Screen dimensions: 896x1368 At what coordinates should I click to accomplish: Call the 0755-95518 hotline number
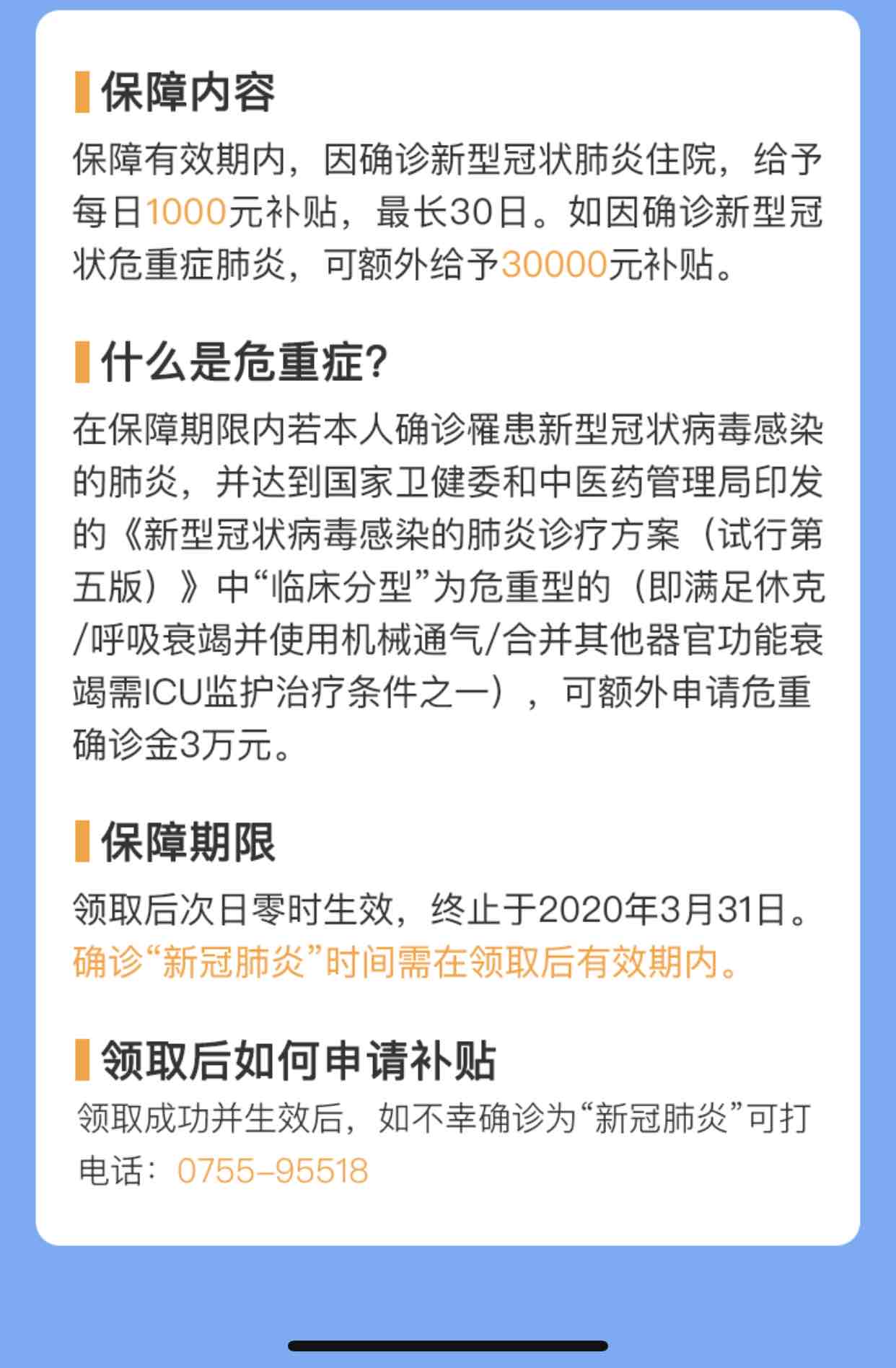point(273,1170)
